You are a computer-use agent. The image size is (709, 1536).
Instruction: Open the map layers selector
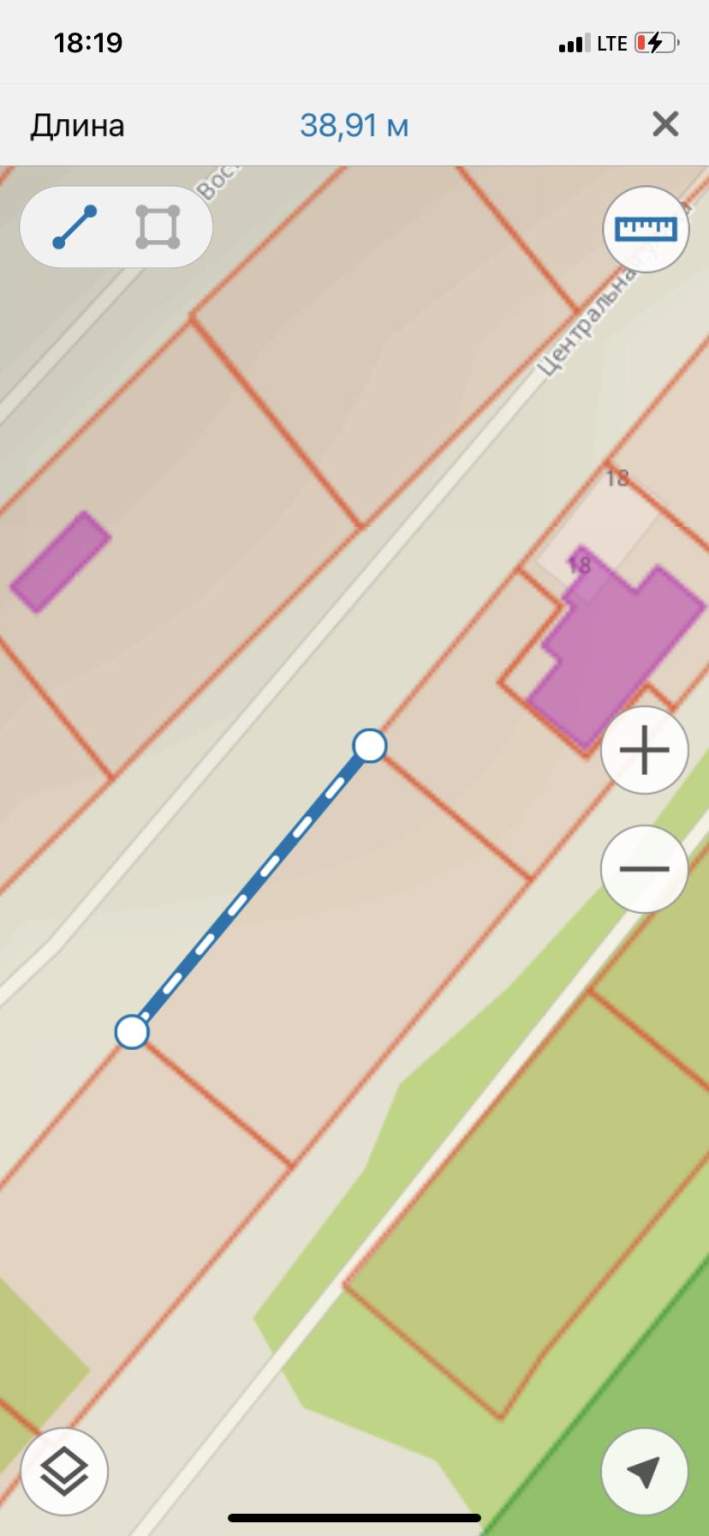[x=65, y=1472]
